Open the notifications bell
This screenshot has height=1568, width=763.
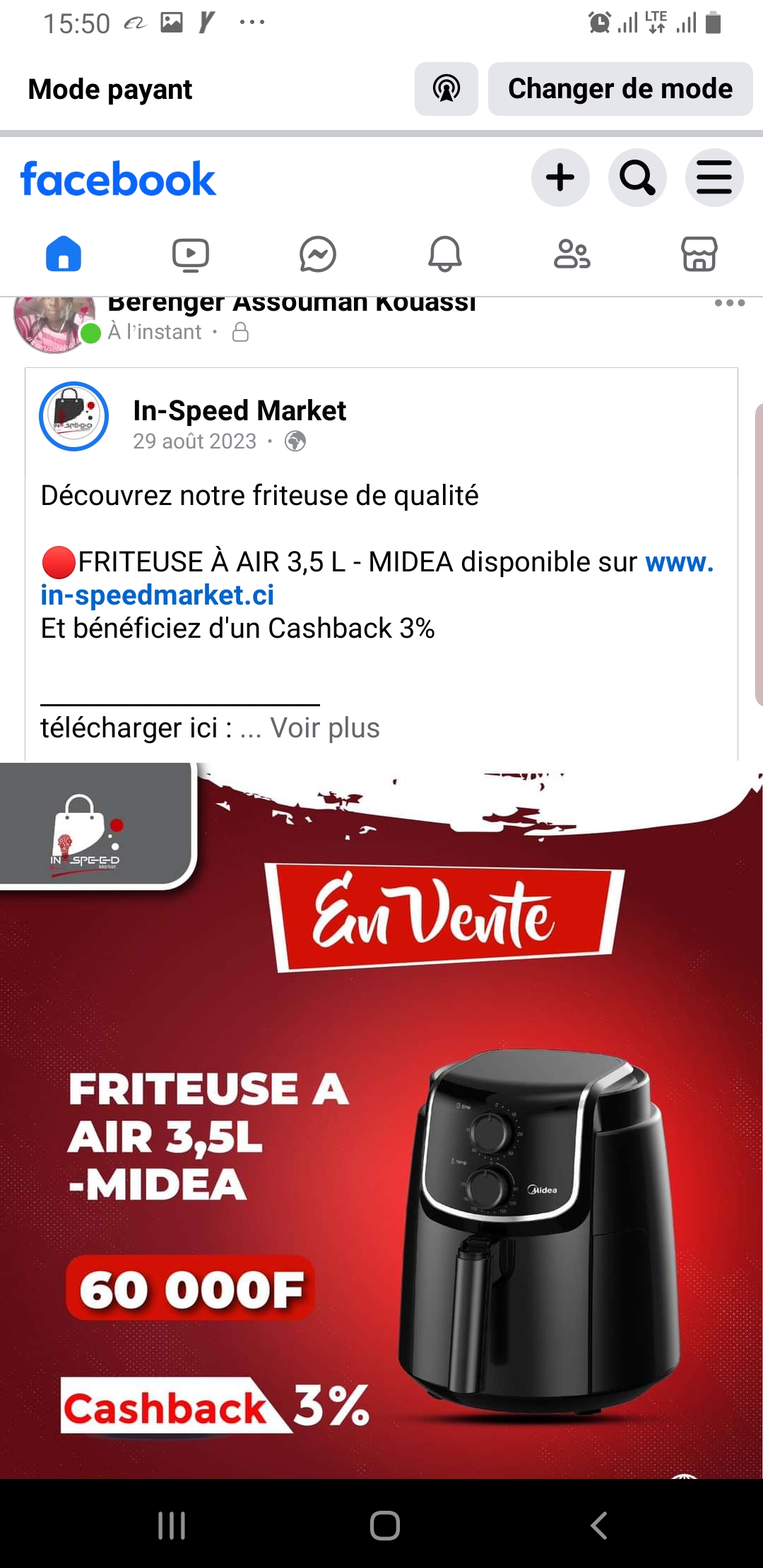445,254
